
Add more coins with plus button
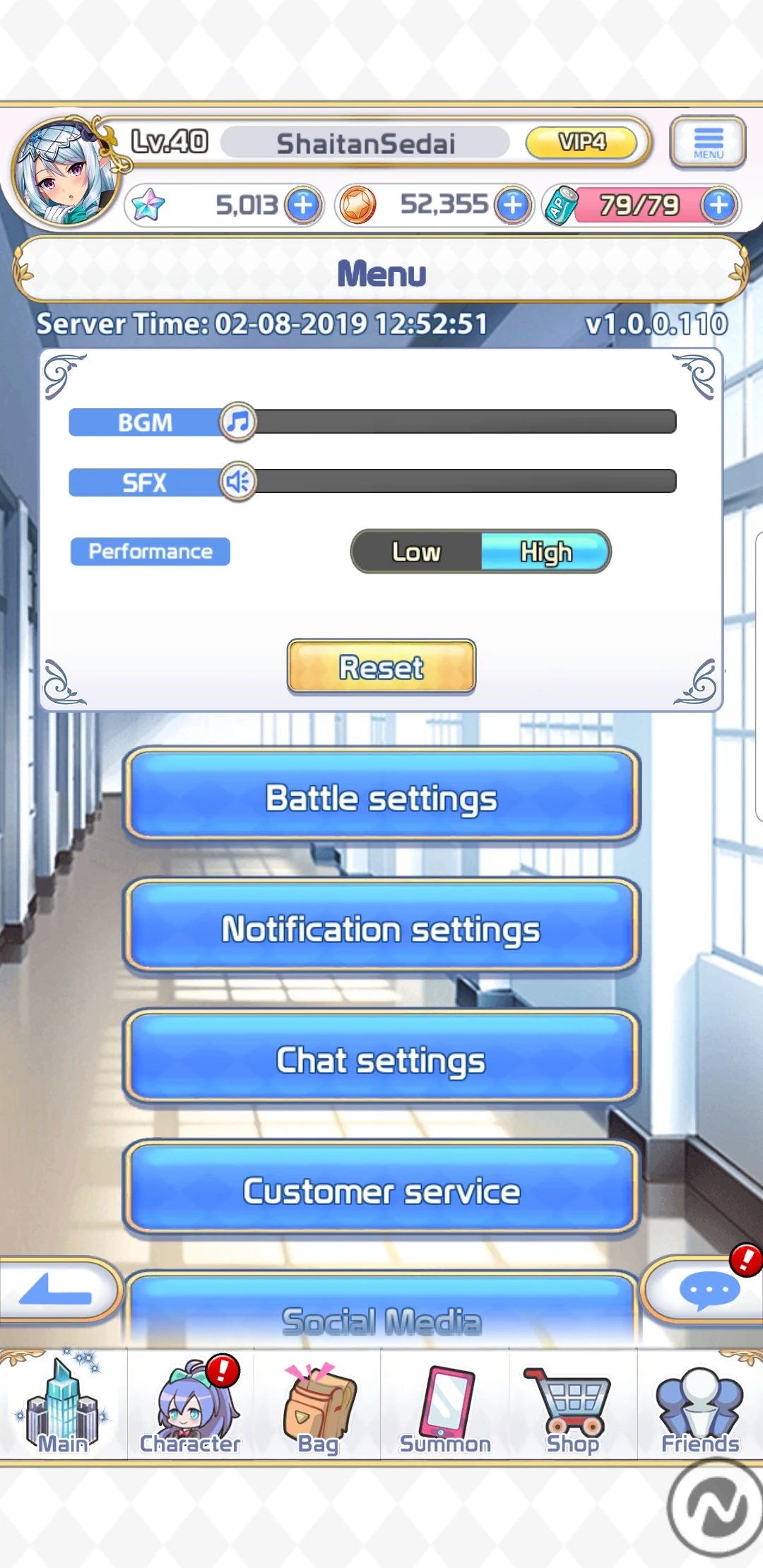coord(513,206)
